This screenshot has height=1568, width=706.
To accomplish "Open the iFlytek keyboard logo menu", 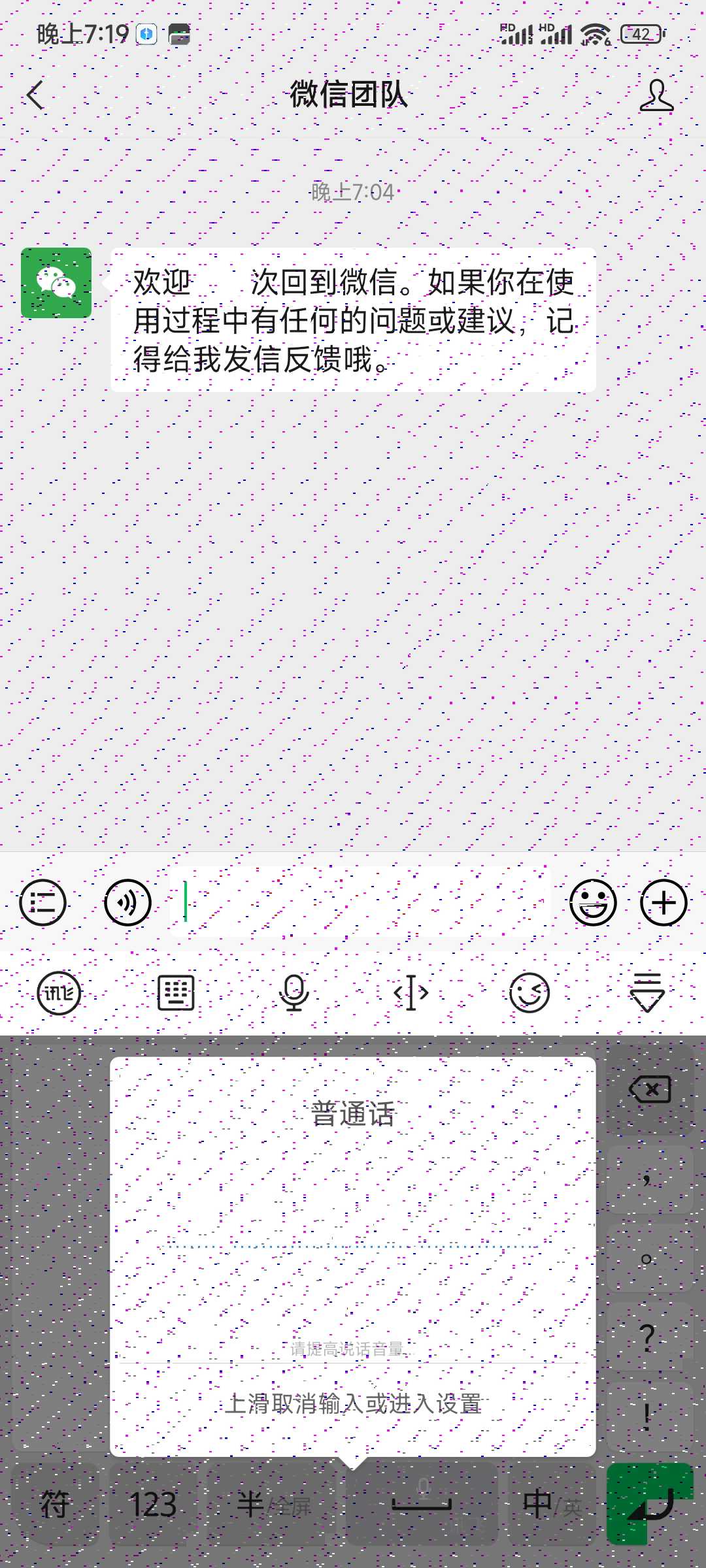I will 59,993.
